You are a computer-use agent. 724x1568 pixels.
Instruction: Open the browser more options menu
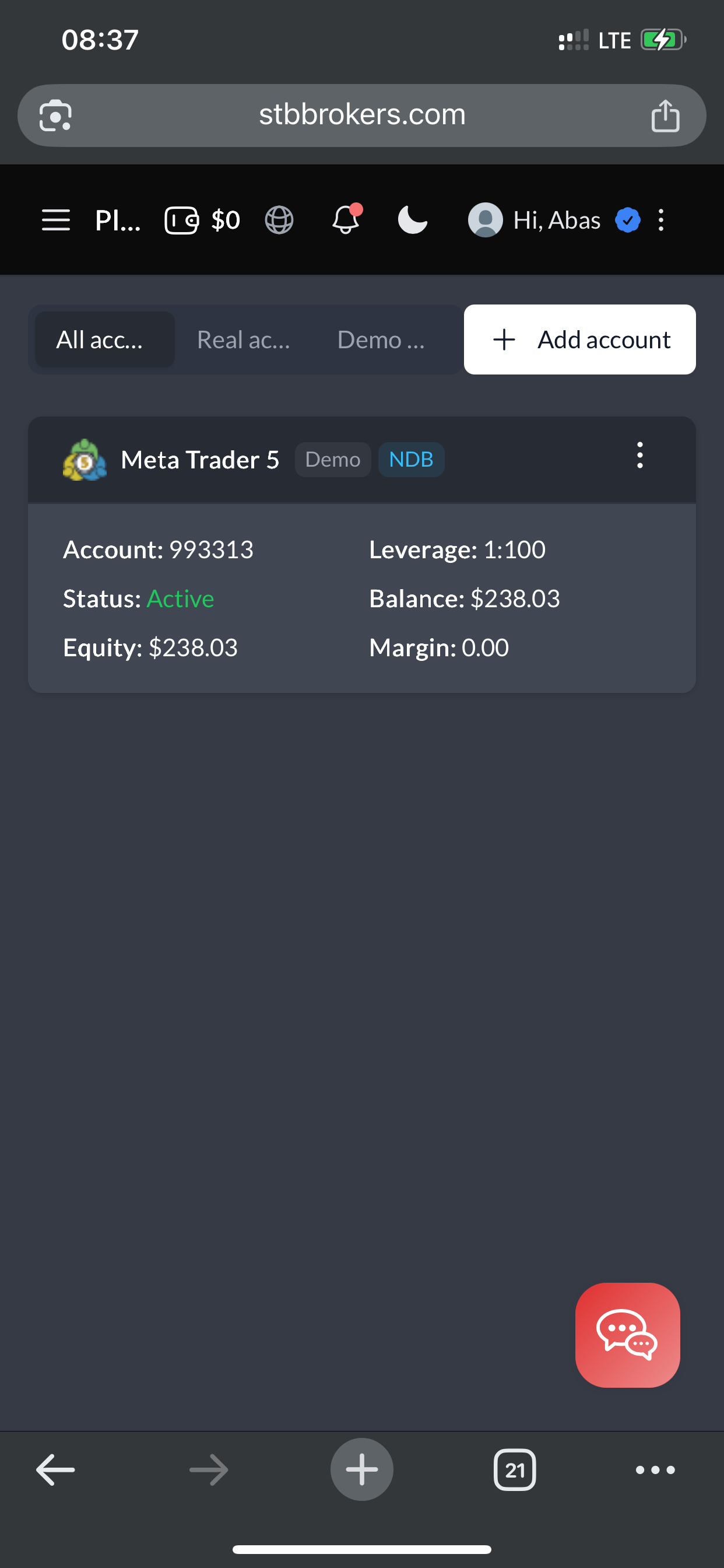[655, 1470]
